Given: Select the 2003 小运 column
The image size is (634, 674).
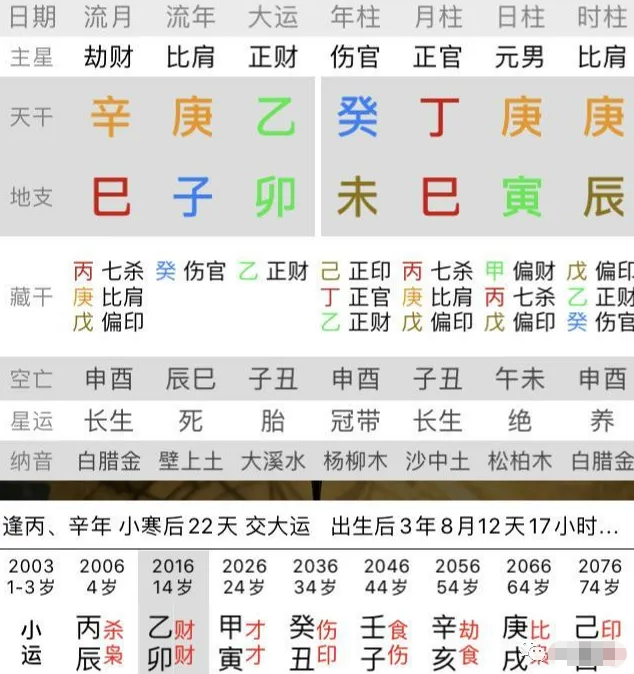Looking at the screenshot, I should (32, 612).
